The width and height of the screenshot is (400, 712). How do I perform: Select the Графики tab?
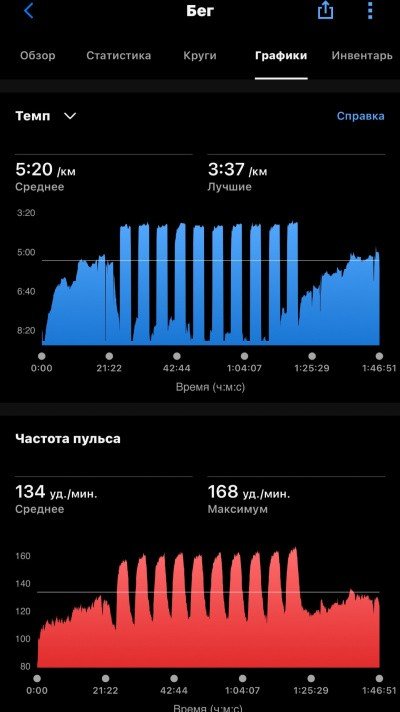coord(281,56)
